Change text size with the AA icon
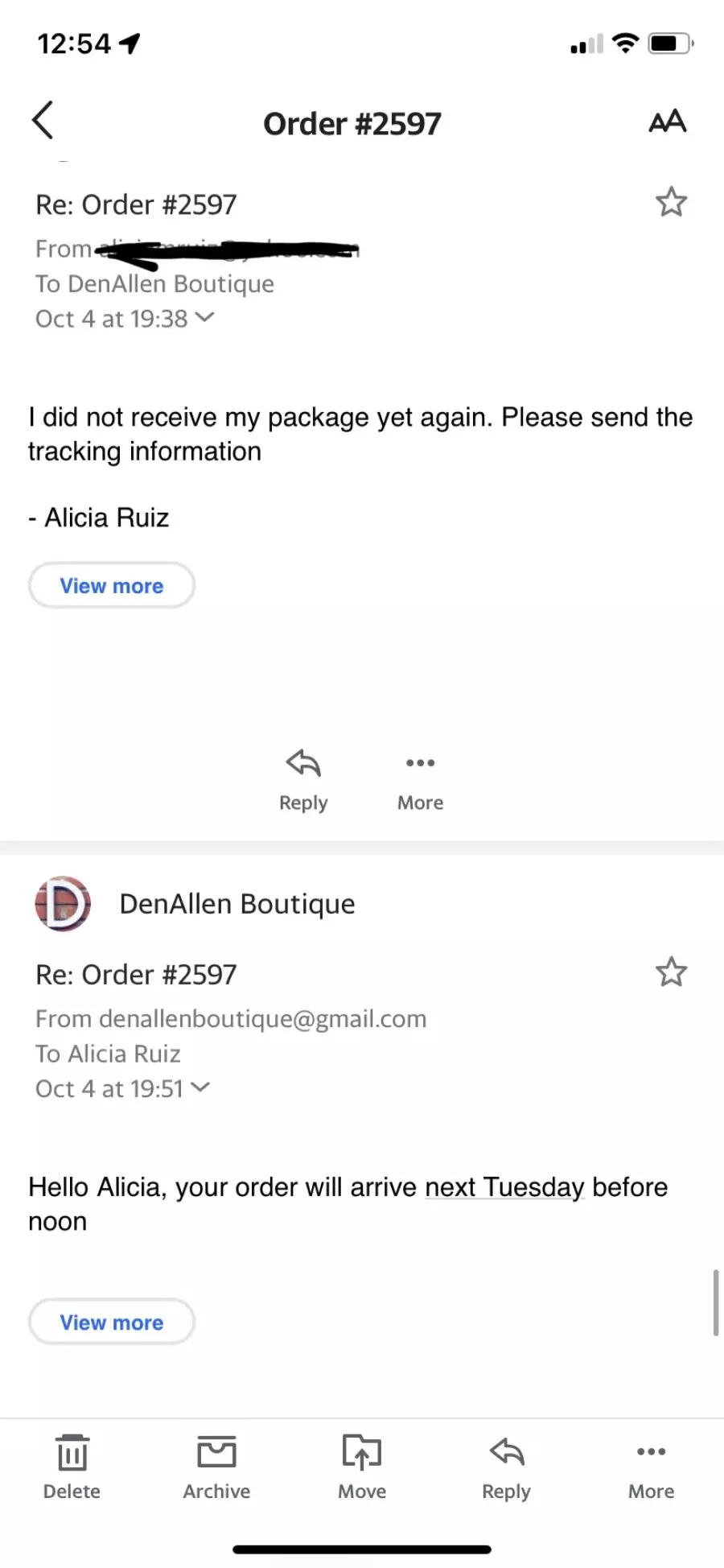This screenshot has height=1568, width=724. pyautogui.click(x=667, y=122)
